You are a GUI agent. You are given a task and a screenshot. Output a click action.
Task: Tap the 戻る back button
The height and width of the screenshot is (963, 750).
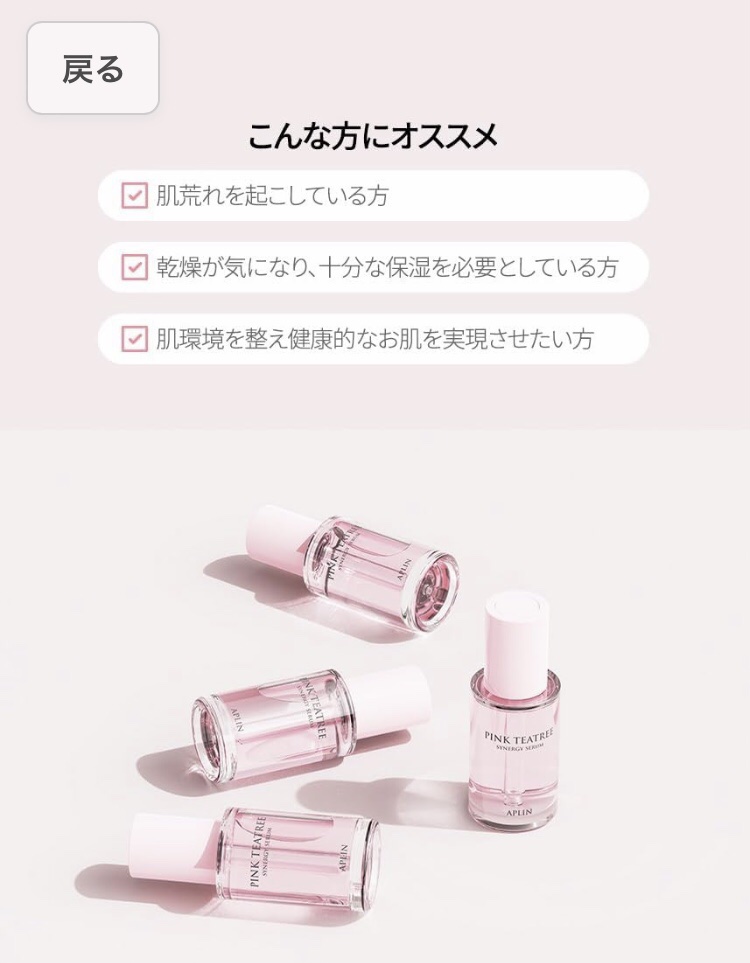93,68
